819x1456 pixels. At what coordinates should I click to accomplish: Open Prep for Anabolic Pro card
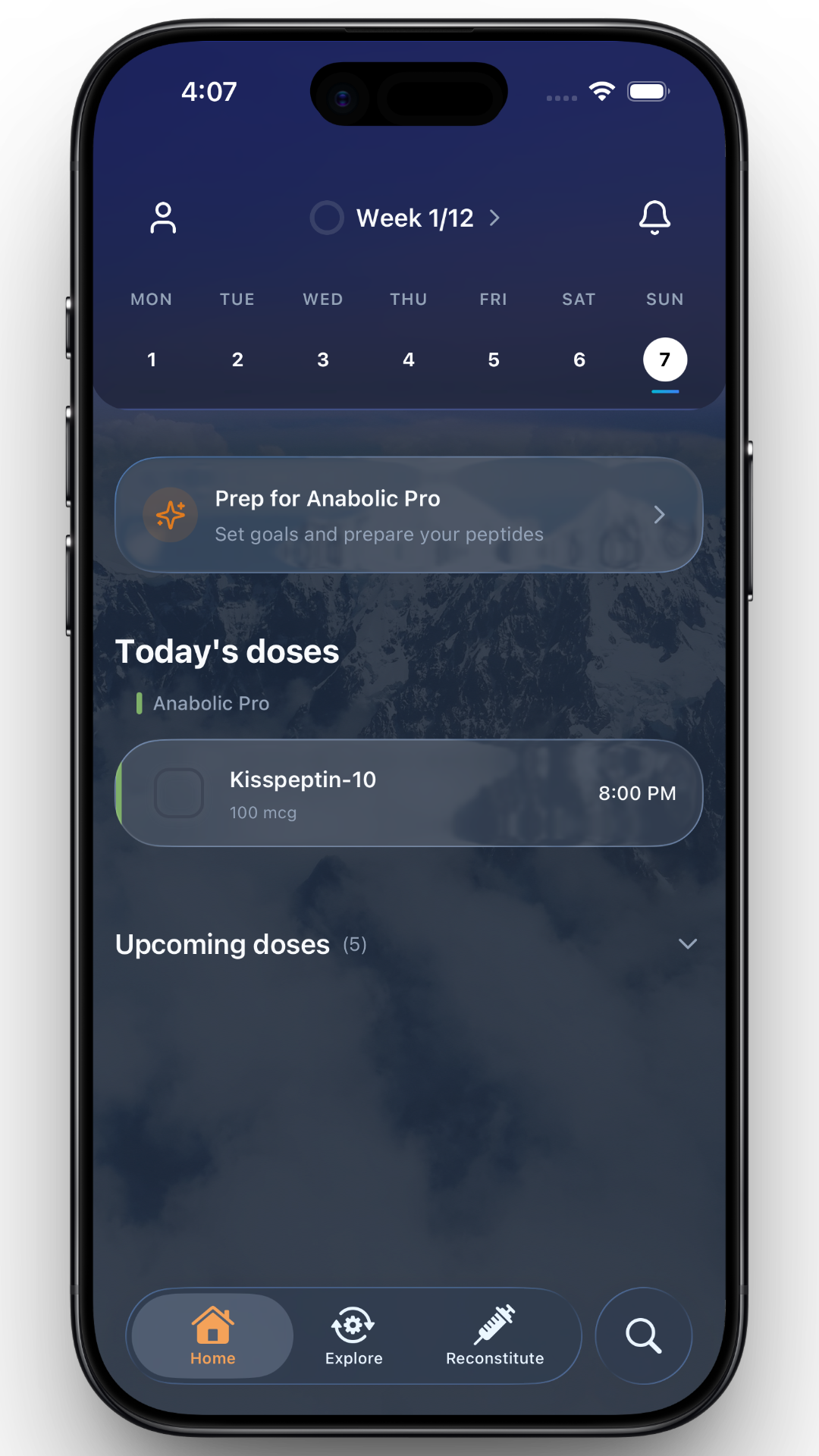409,515
